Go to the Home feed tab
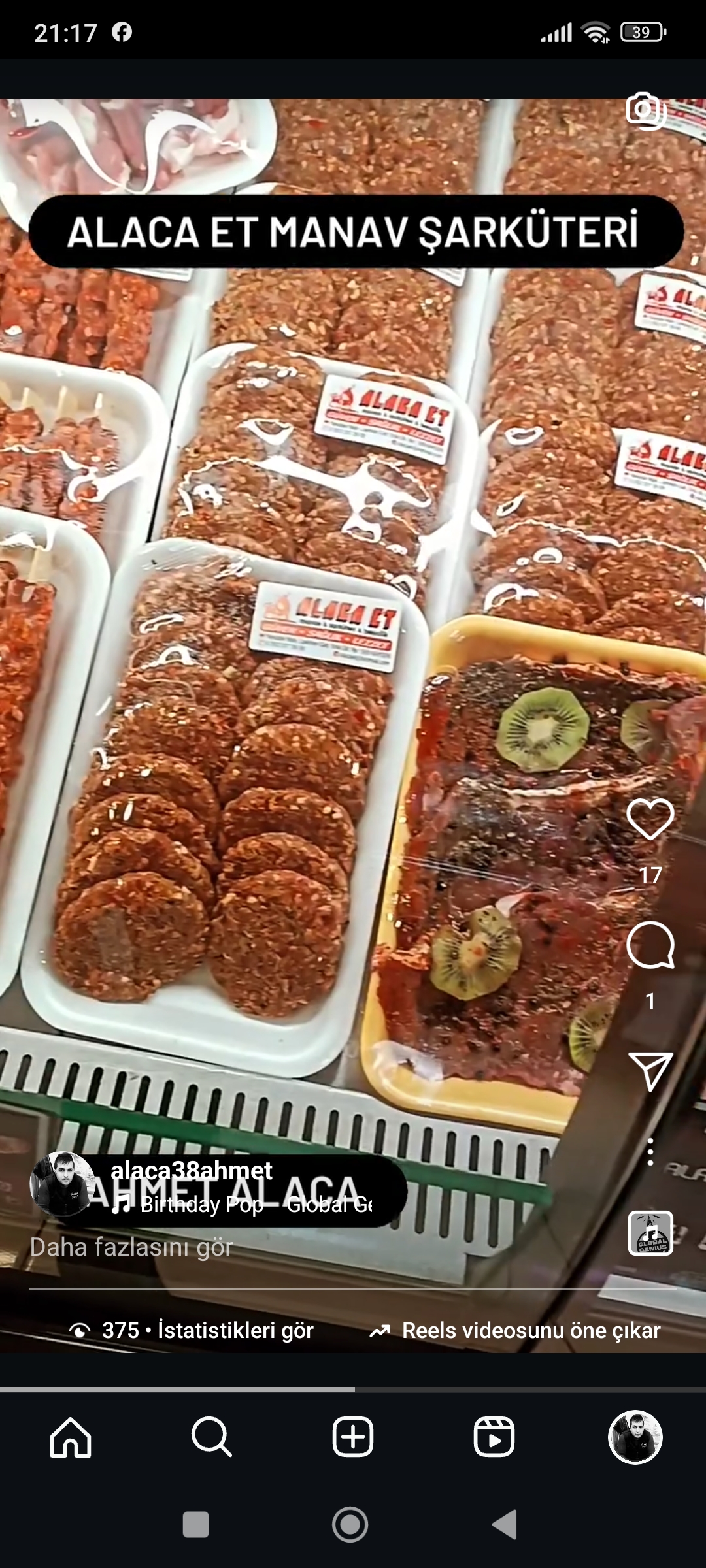This screenshot has width=706, height=1568. [x=71, y=1437]
